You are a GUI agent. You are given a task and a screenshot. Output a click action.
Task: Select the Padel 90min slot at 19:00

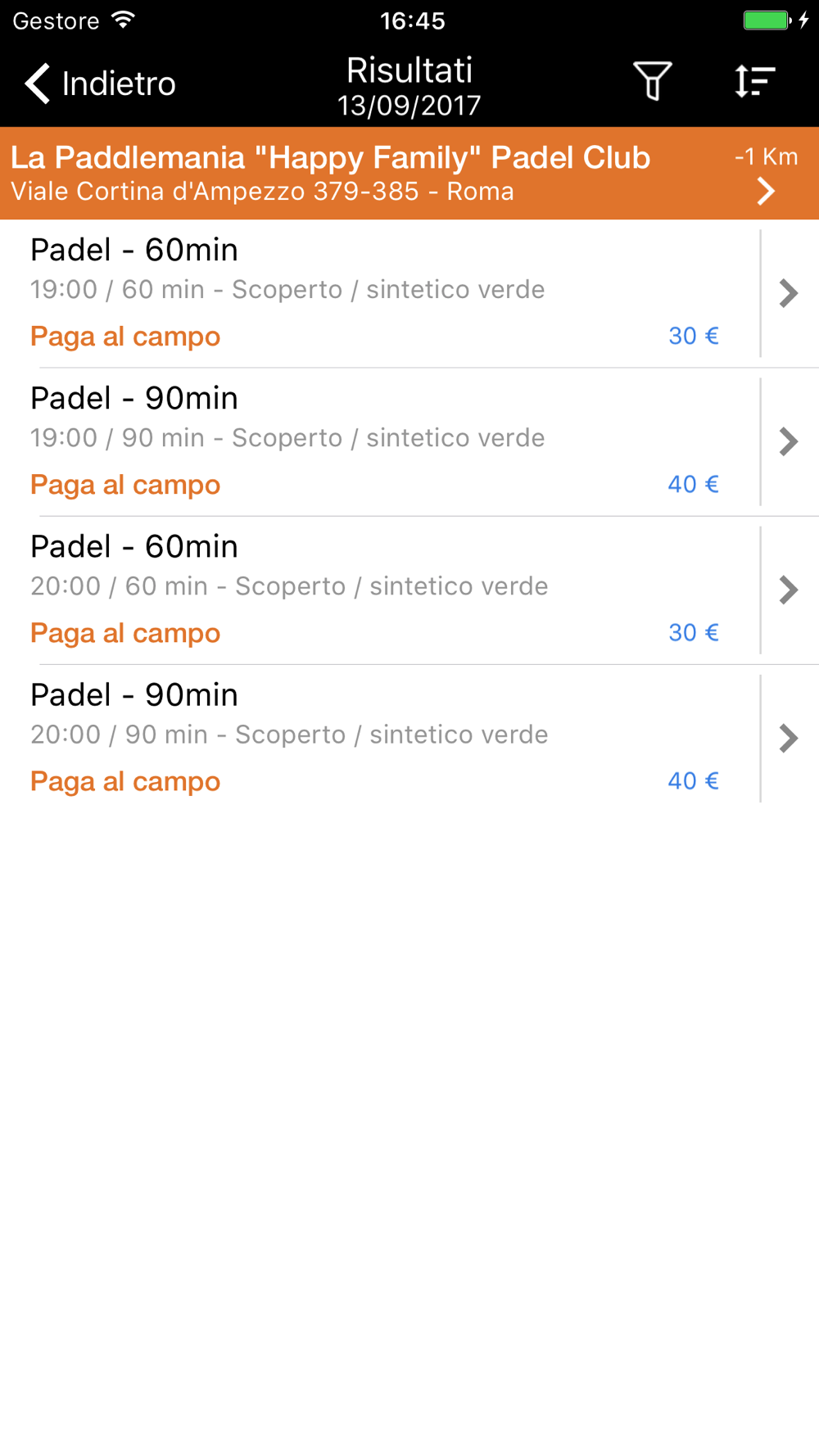[409, 442]
